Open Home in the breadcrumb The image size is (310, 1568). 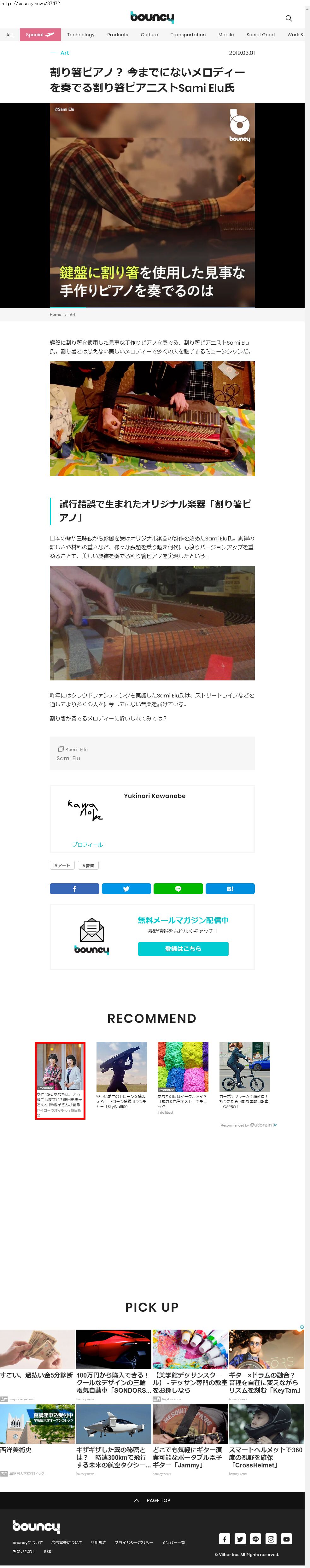56,315
